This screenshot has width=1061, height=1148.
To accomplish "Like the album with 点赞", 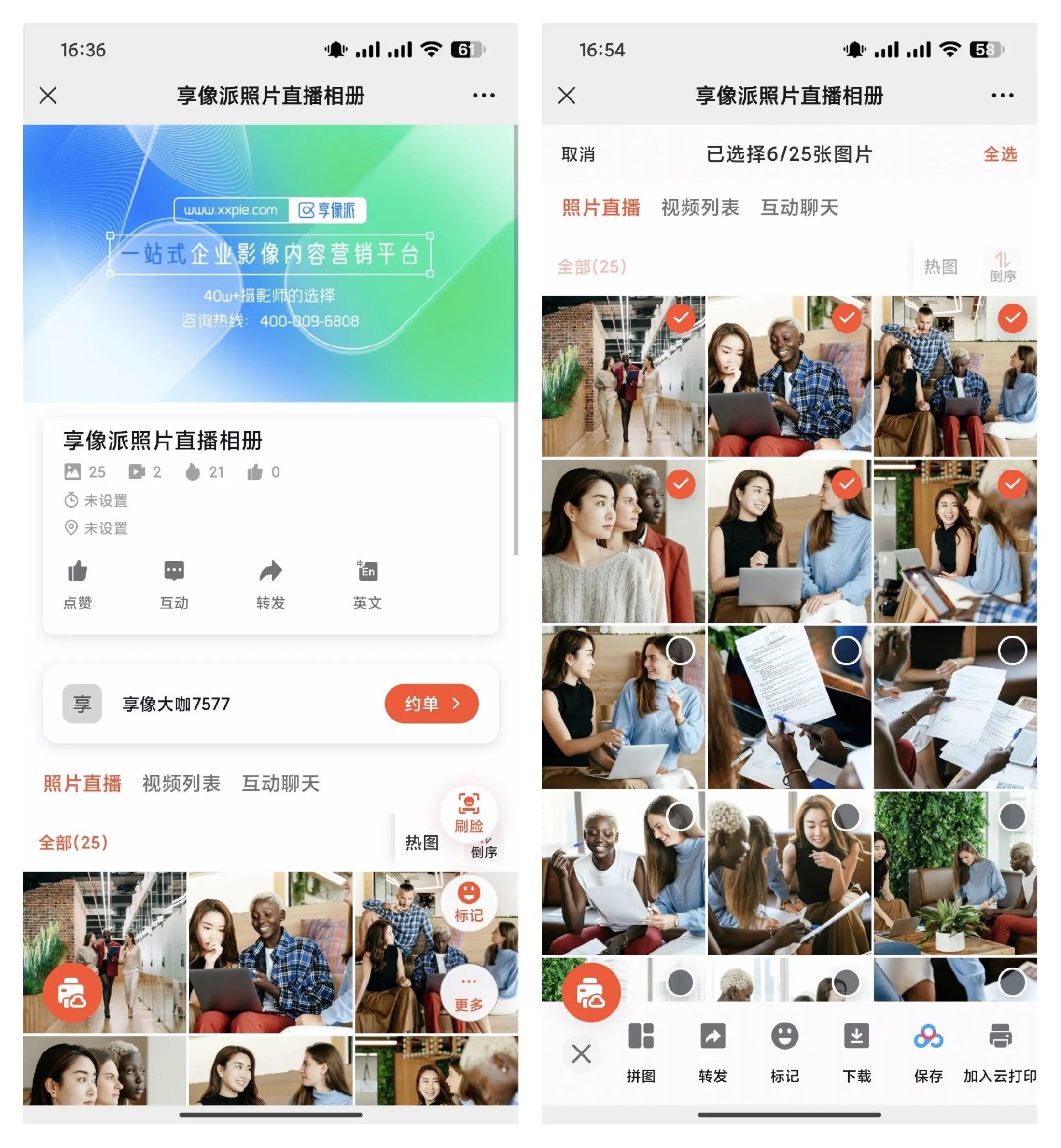I will point(77,583).
